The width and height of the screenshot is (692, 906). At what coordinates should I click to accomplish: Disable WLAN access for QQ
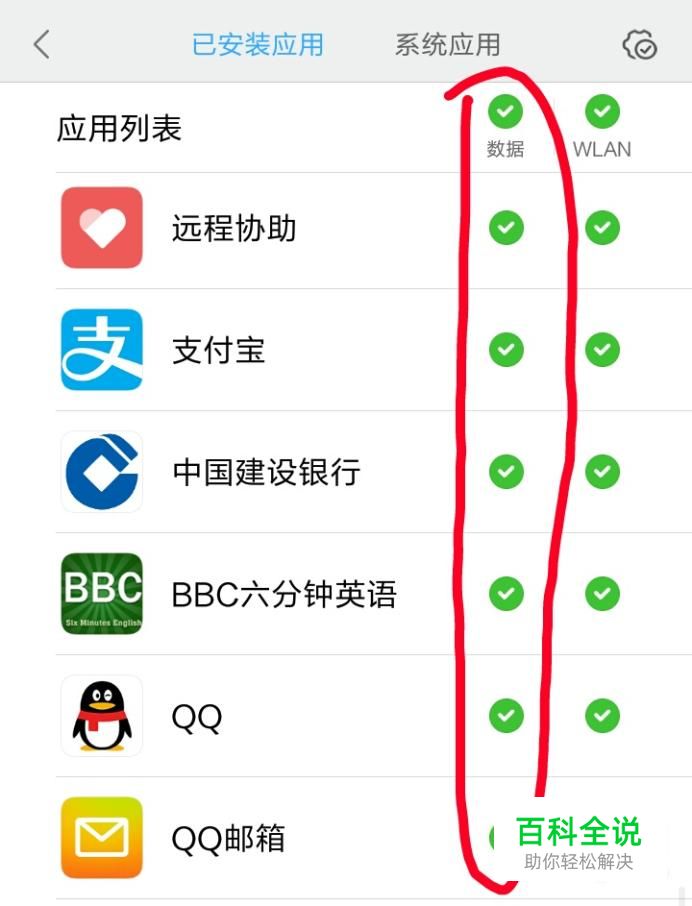coord(602,715)
